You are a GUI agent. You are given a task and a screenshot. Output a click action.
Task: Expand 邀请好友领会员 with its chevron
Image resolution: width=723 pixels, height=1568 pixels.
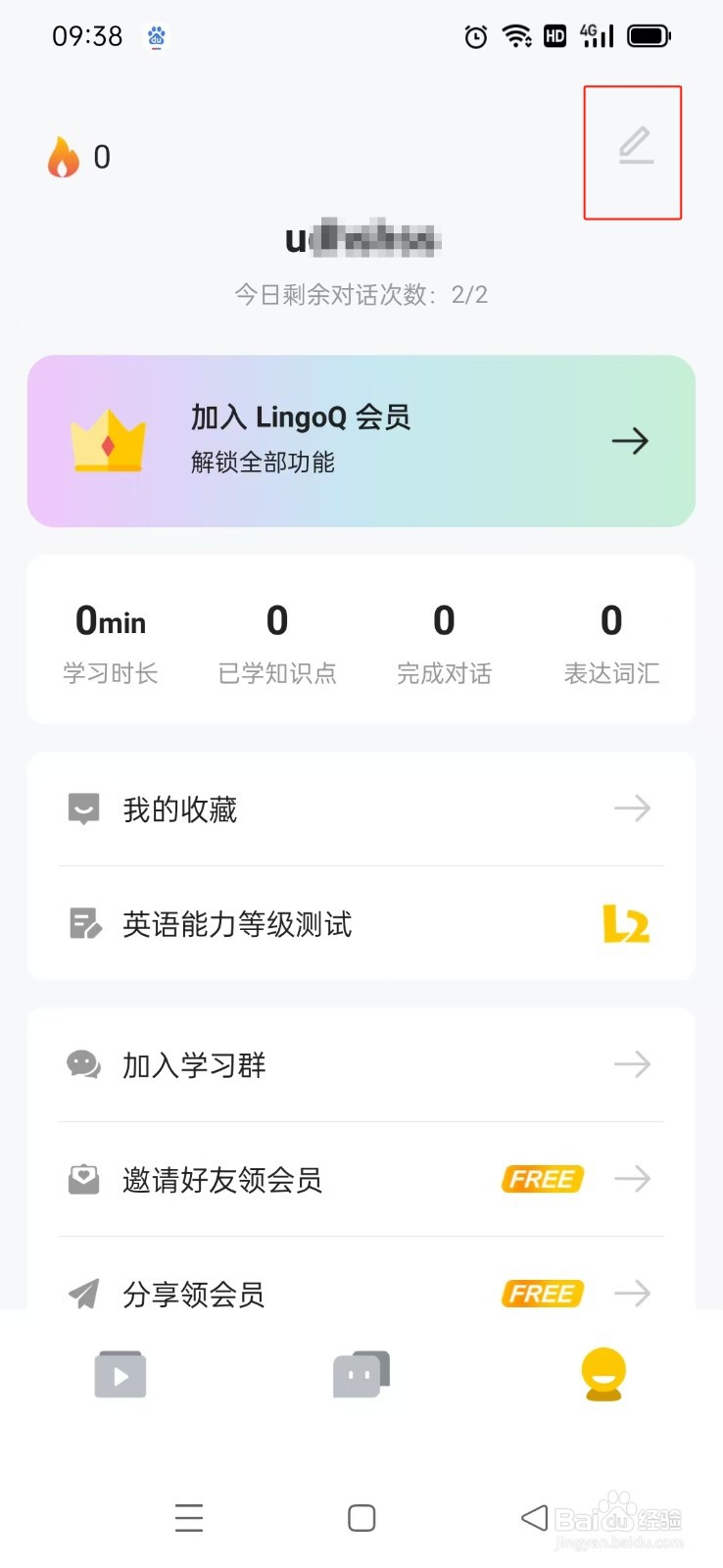pyautogui.click(x=633, y=1179)
